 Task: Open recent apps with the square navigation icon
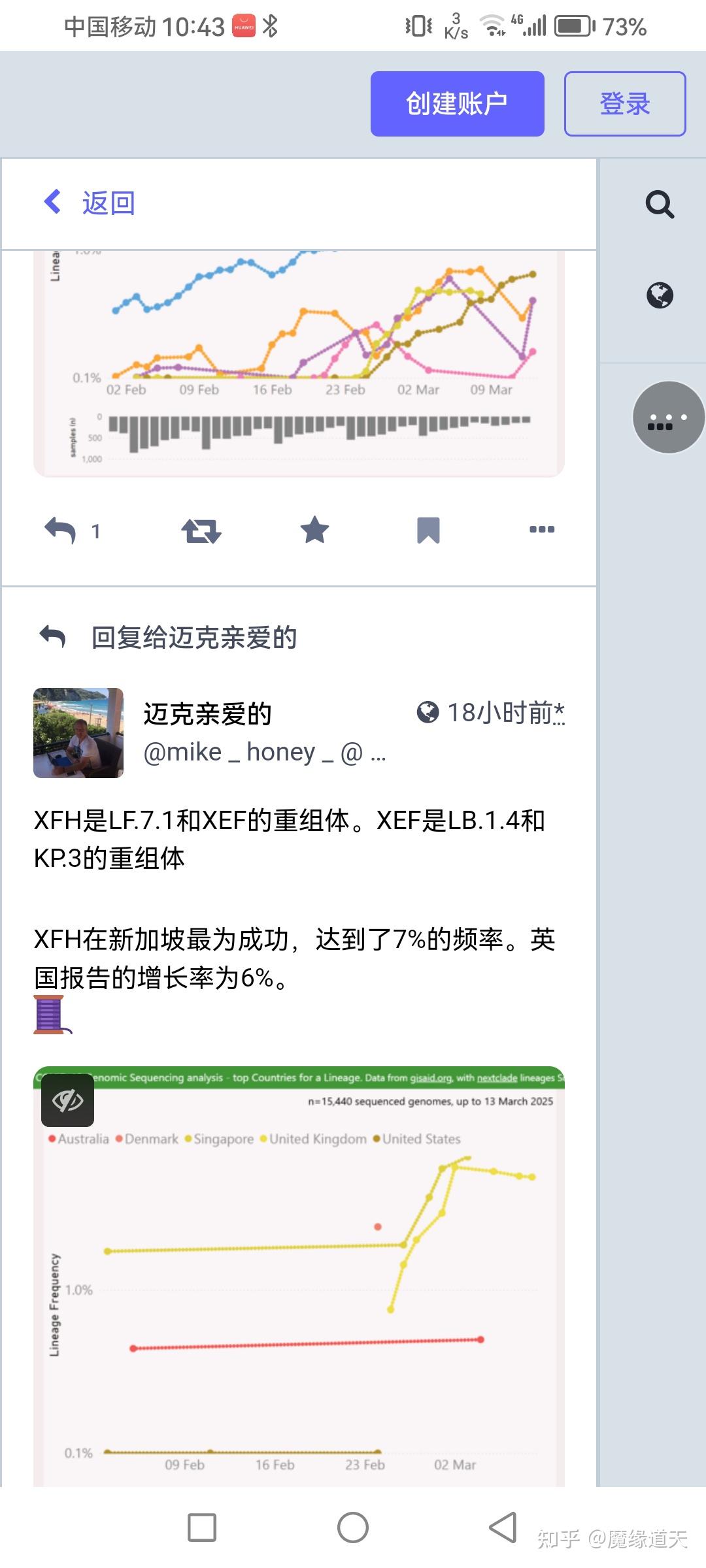point(203,1527)
